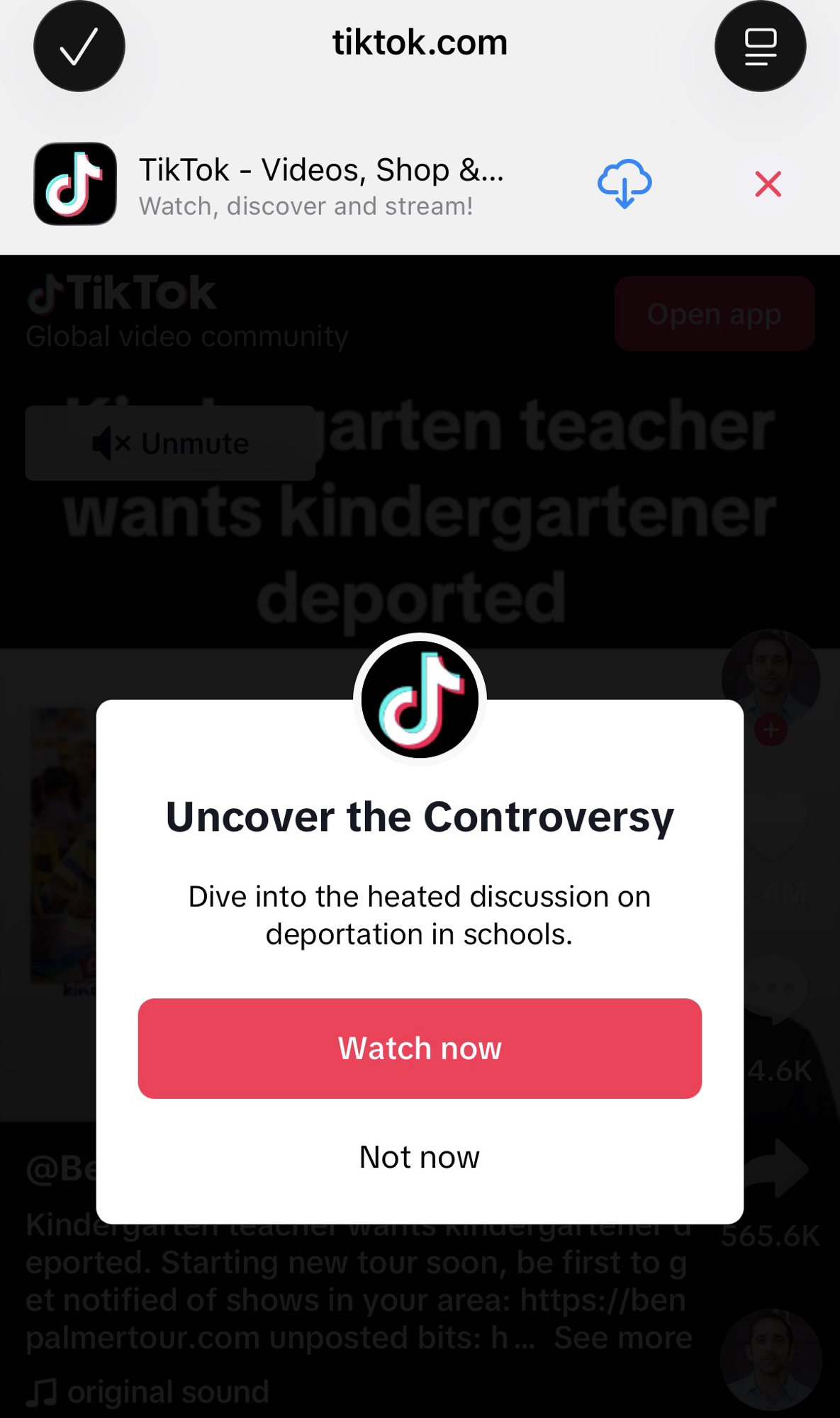Download TikTok app via cloud icon
The image size is (840, 1418).
pos(624,184)
